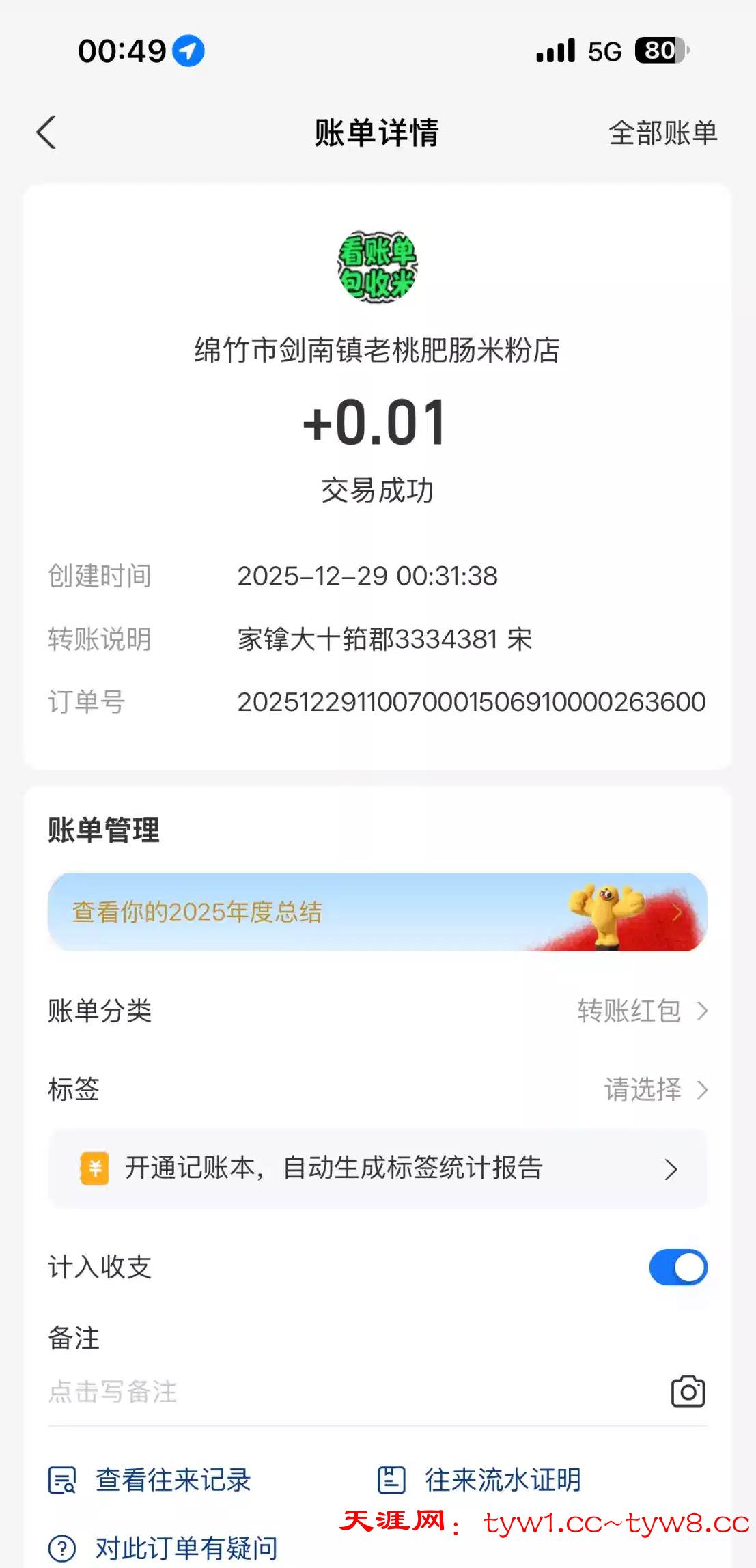Open 全部账单 in the top bar
The image size is (756, 1568).
[662, 132]
